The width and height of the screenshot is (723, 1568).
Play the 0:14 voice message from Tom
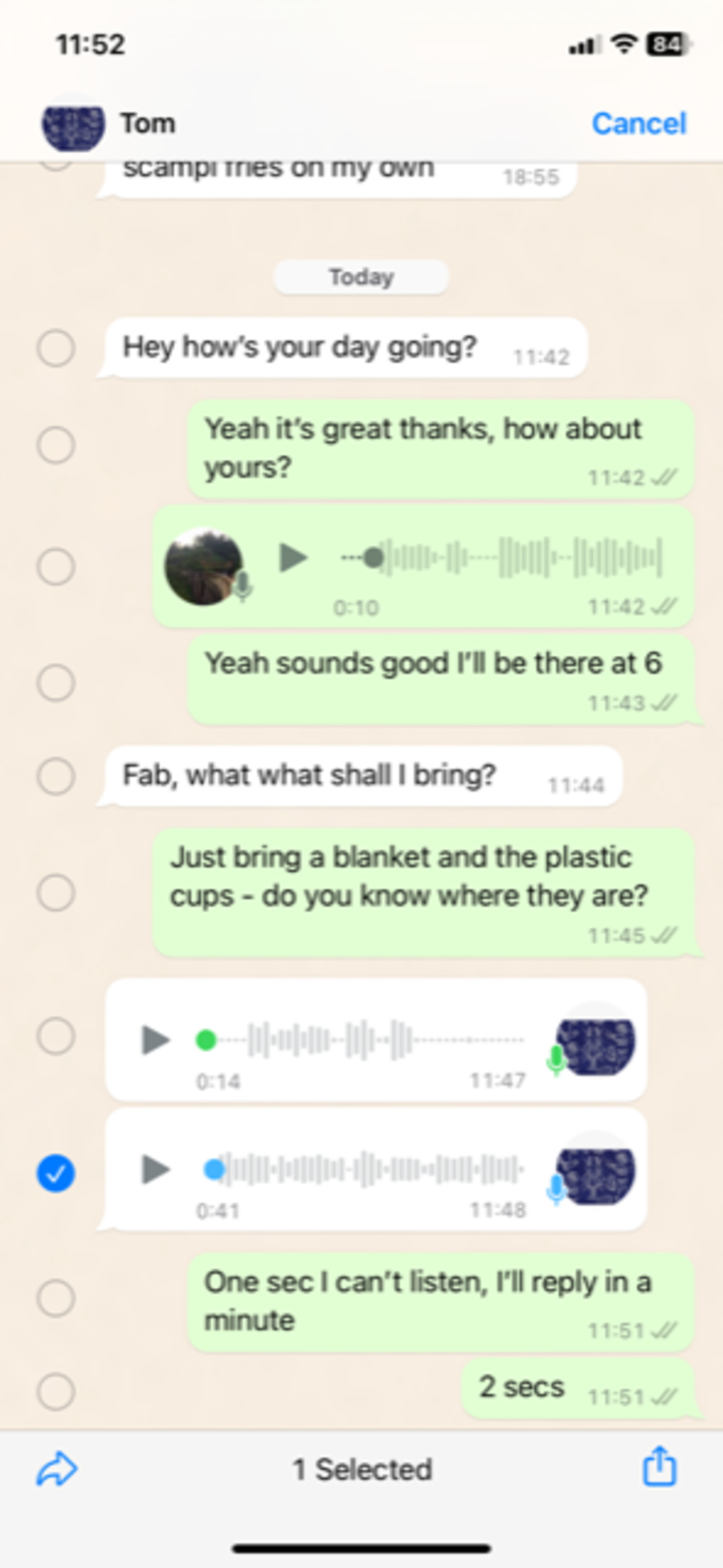[x=155, y=1040]
